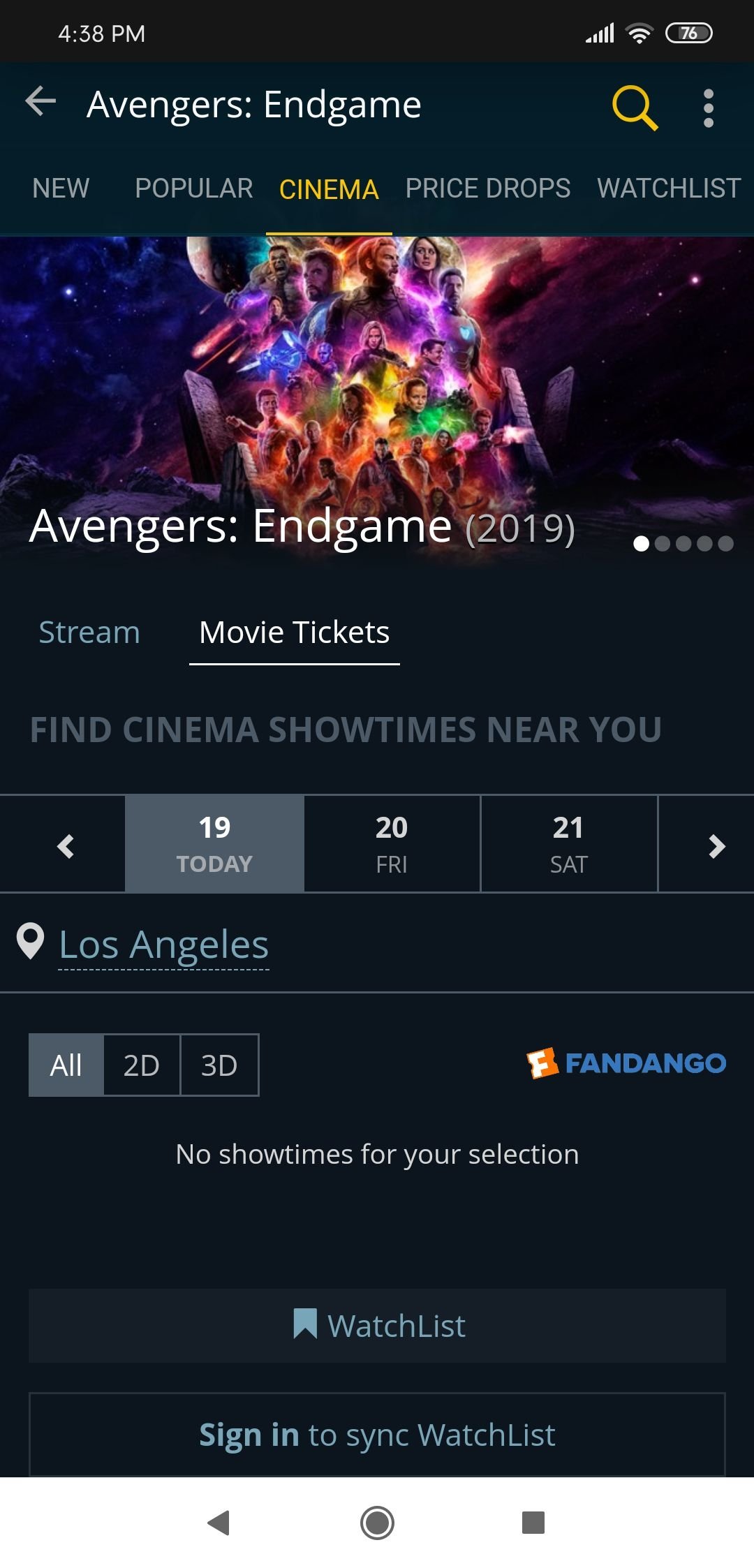
Task: Add movie to WatchList
Action: tap(377, 1325)
